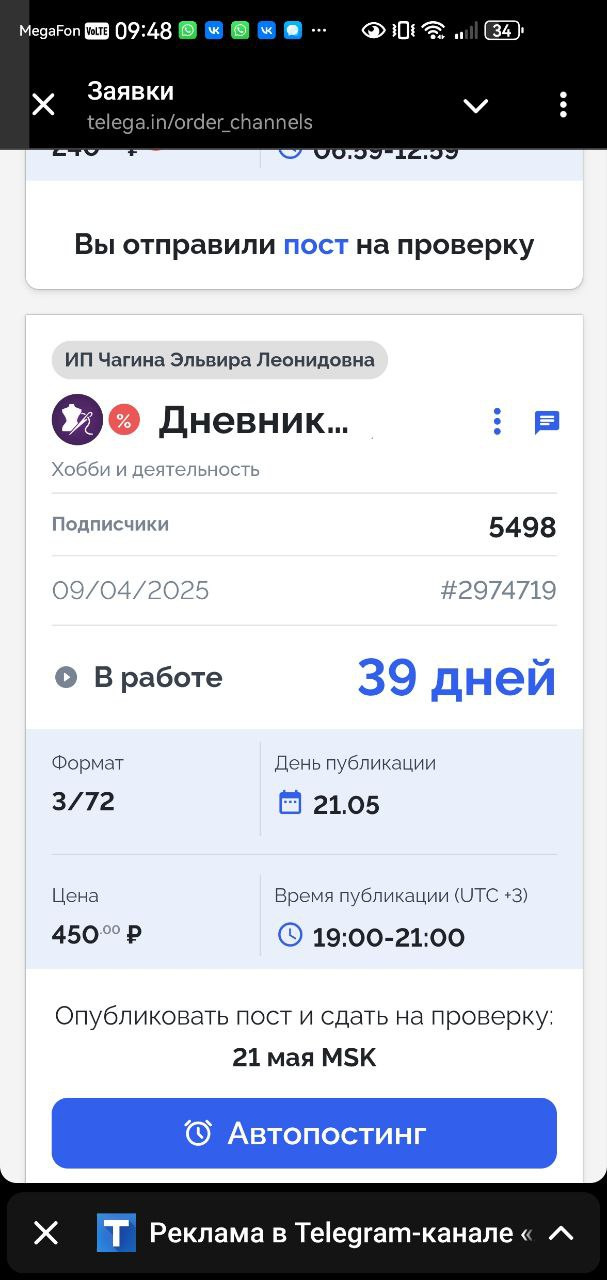Expand the Реклама в Telegram-канале bar
This screenshot has height=1280, width=607.
561,1233
